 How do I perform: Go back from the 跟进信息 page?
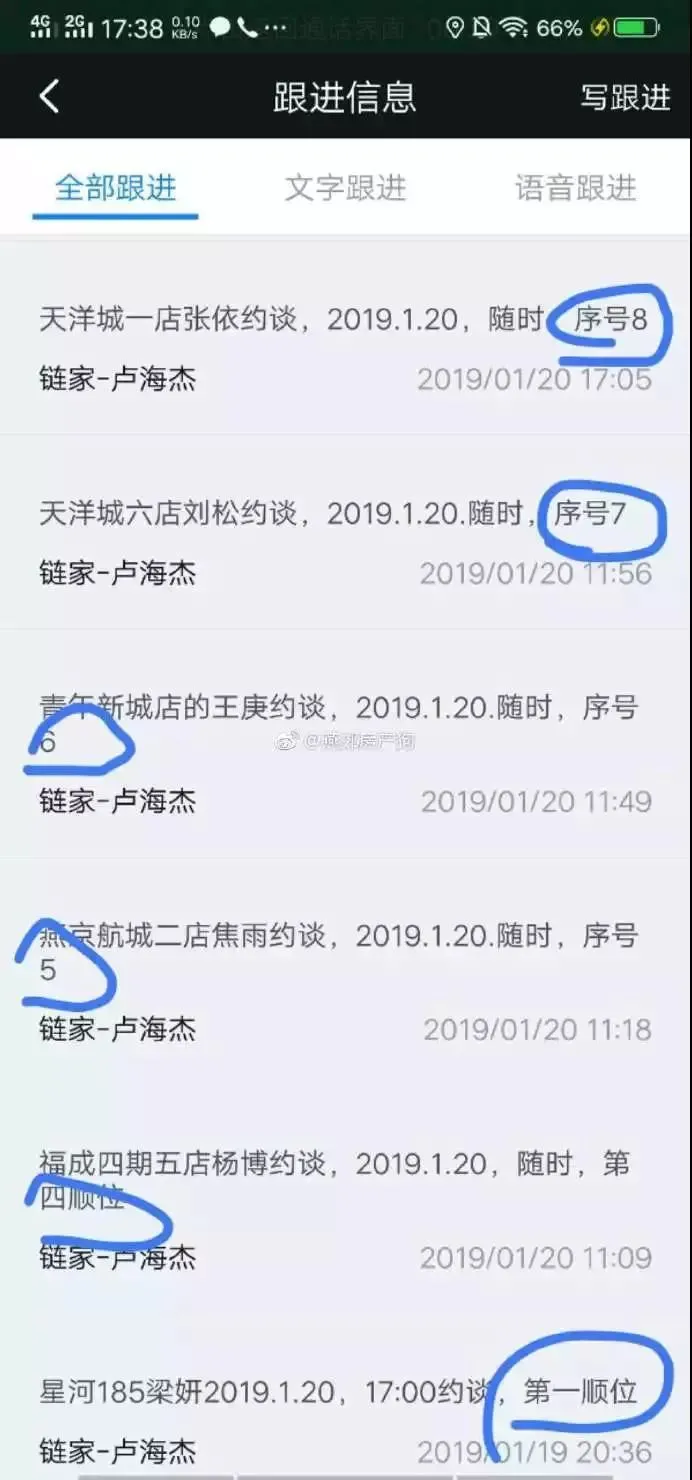(x=49, y=97)
